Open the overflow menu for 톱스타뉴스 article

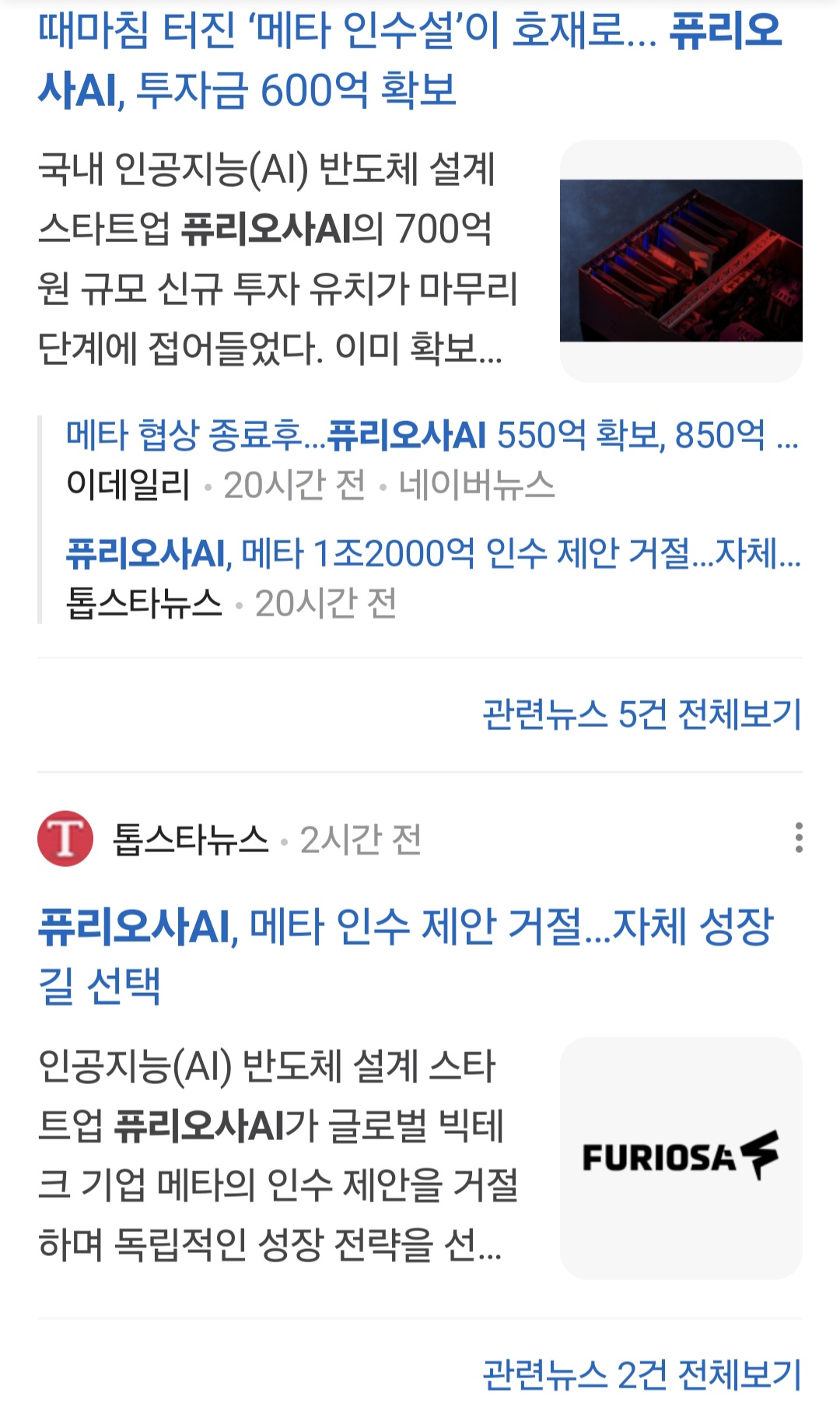click(798, 838)
